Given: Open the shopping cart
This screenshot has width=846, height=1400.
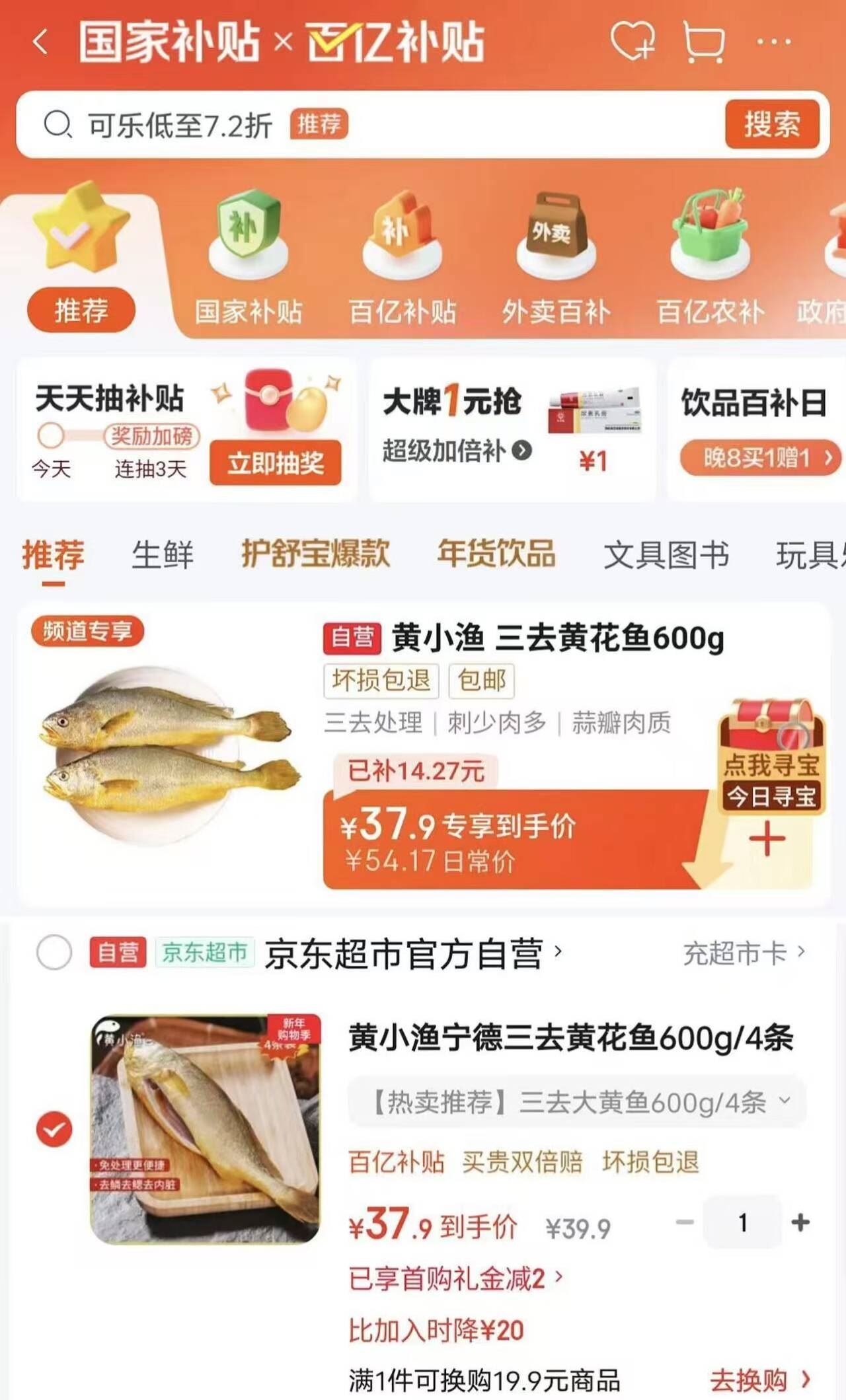Looking at the screenshot, I should 703,42.
